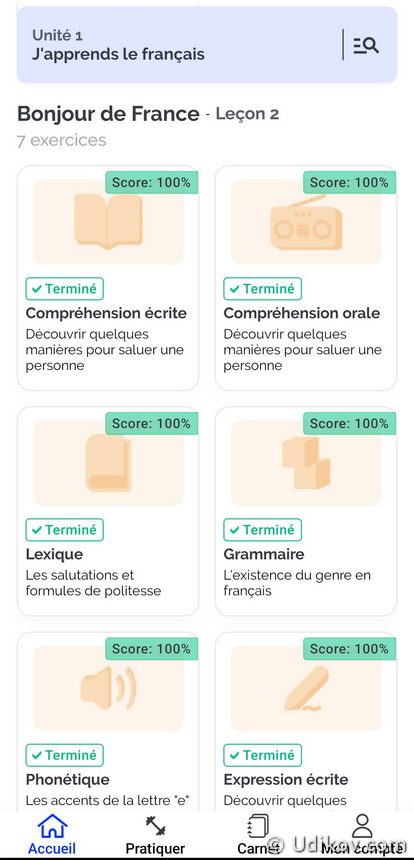Open the Grammaire exercise card
The width and height of the screenshot is (414, 860).
click(x=306, y=511)
